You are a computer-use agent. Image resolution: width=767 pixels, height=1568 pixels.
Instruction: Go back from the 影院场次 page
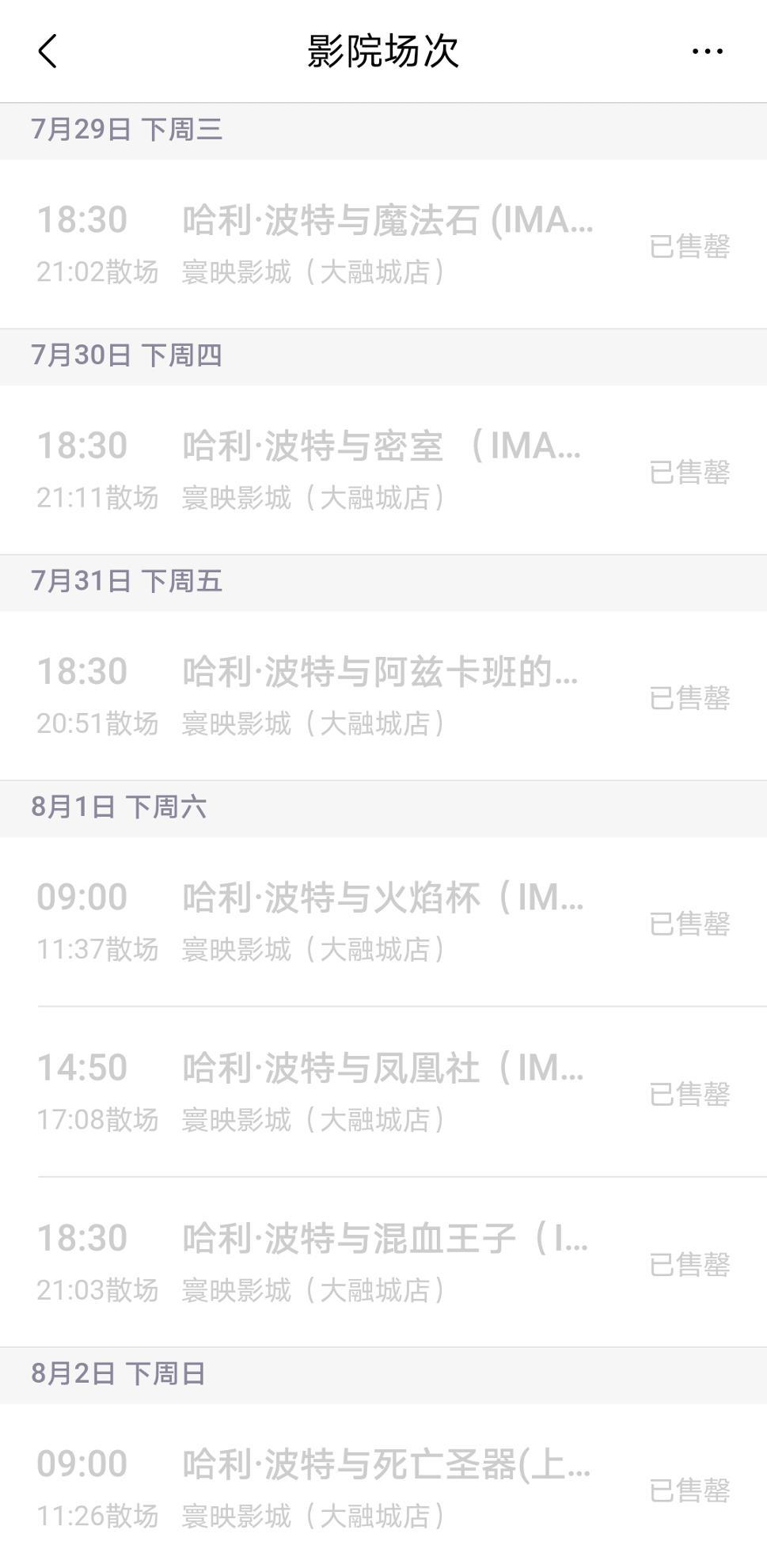tap(47, 51)
